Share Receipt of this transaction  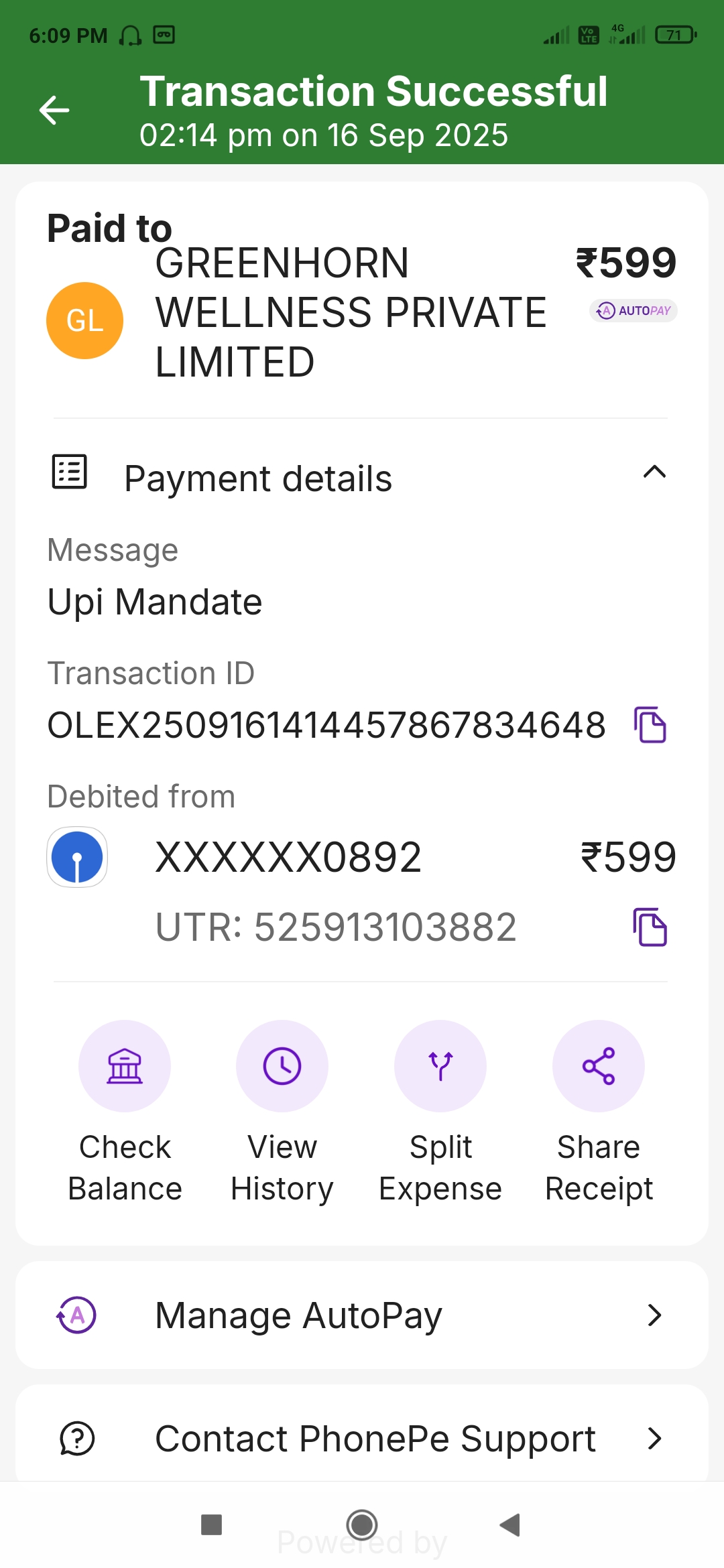pos(599,1066)
